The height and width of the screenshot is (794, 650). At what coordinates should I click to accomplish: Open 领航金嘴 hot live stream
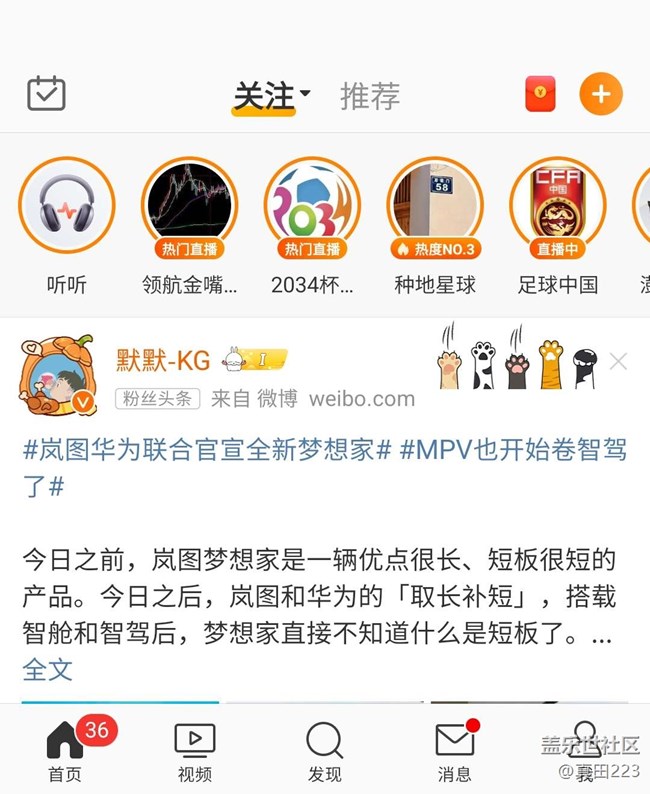click(x=190, y=207)
